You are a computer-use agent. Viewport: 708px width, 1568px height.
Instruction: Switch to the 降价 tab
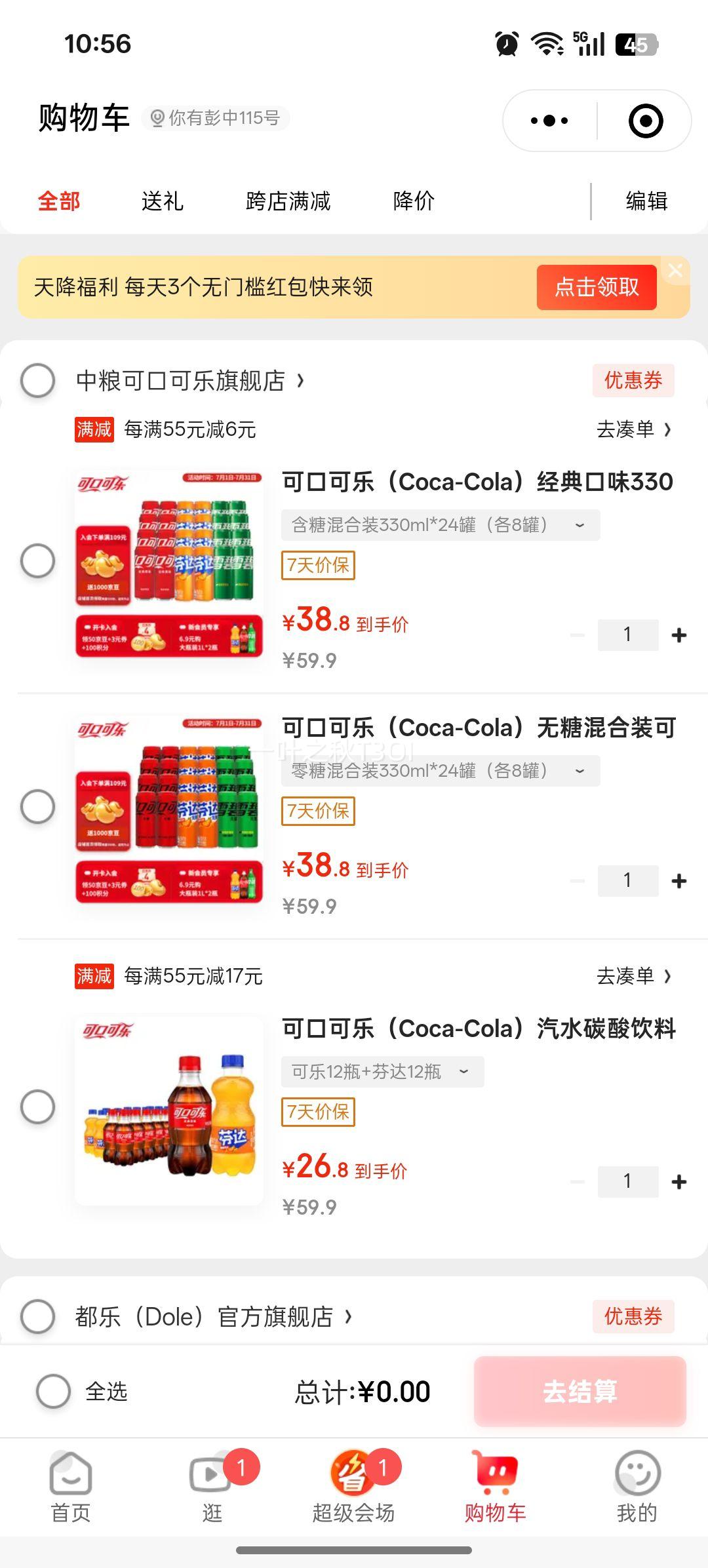[414, 201]
